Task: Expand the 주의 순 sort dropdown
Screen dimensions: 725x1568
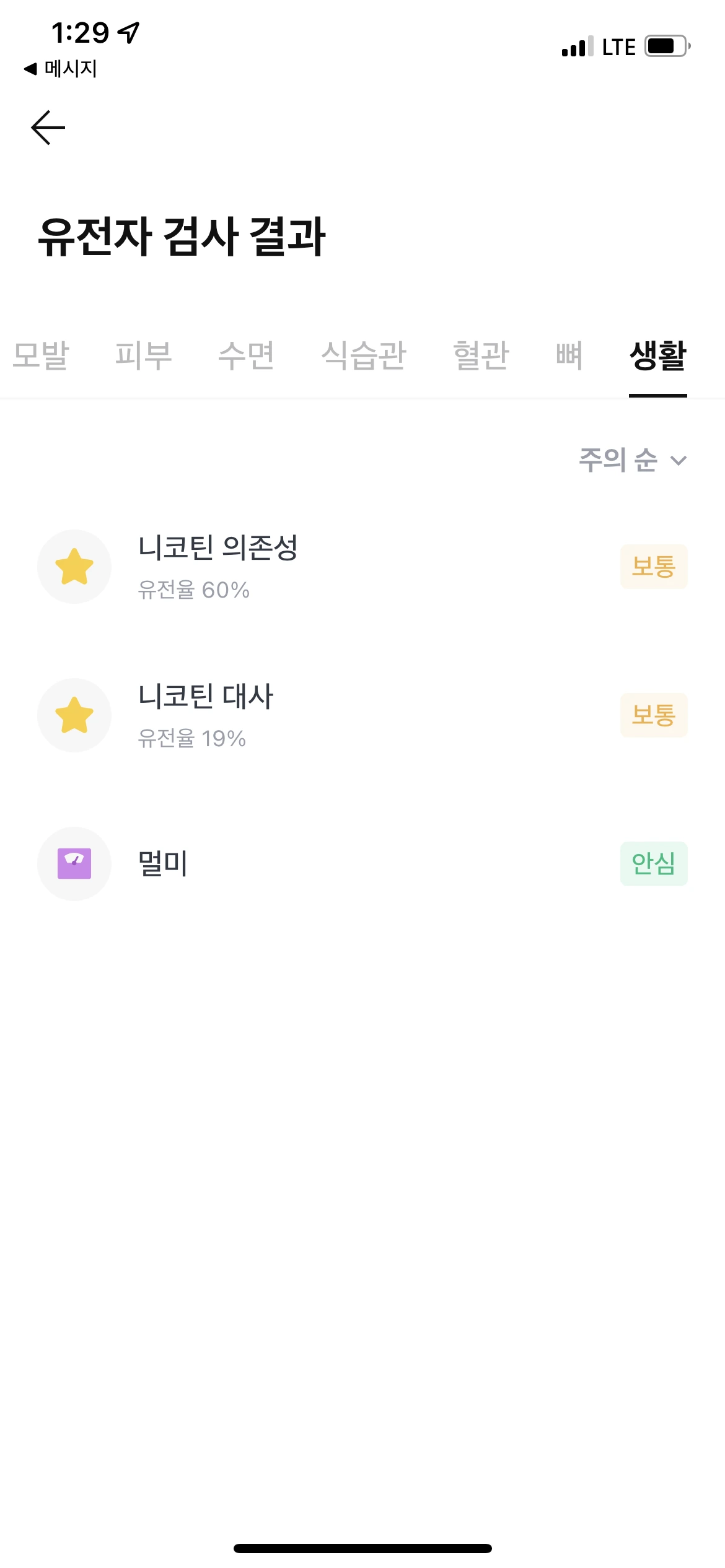Action: click(x=633, y=460)
